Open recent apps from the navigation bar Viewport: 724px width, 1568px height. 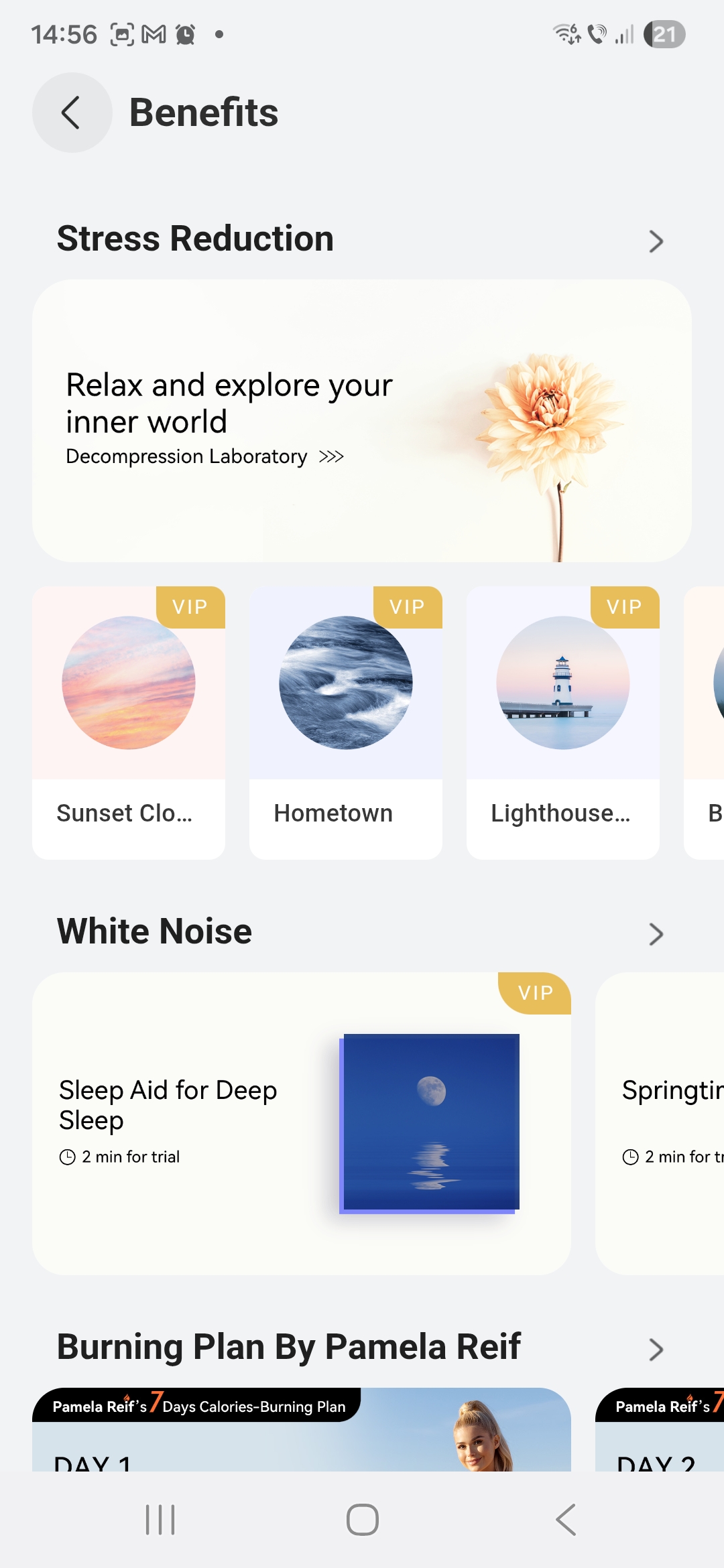(160, 1520)
